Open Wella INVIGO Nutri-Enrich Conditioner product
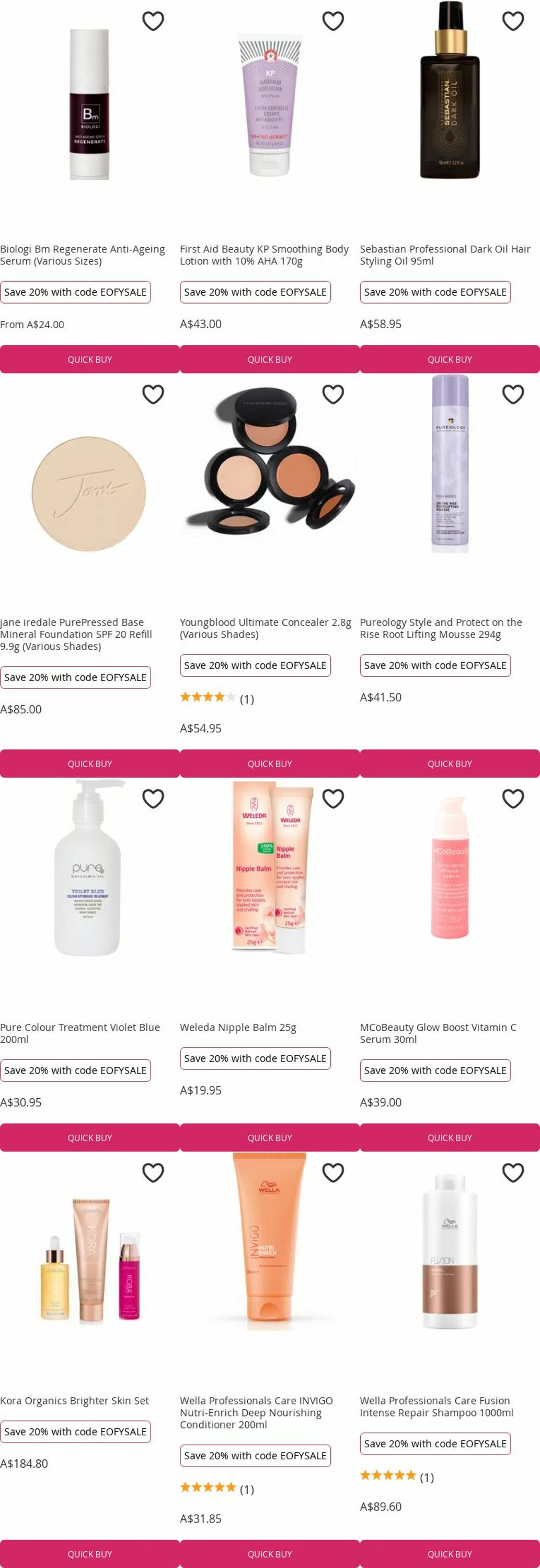The image size is (540, 1568). [256, 1412]
